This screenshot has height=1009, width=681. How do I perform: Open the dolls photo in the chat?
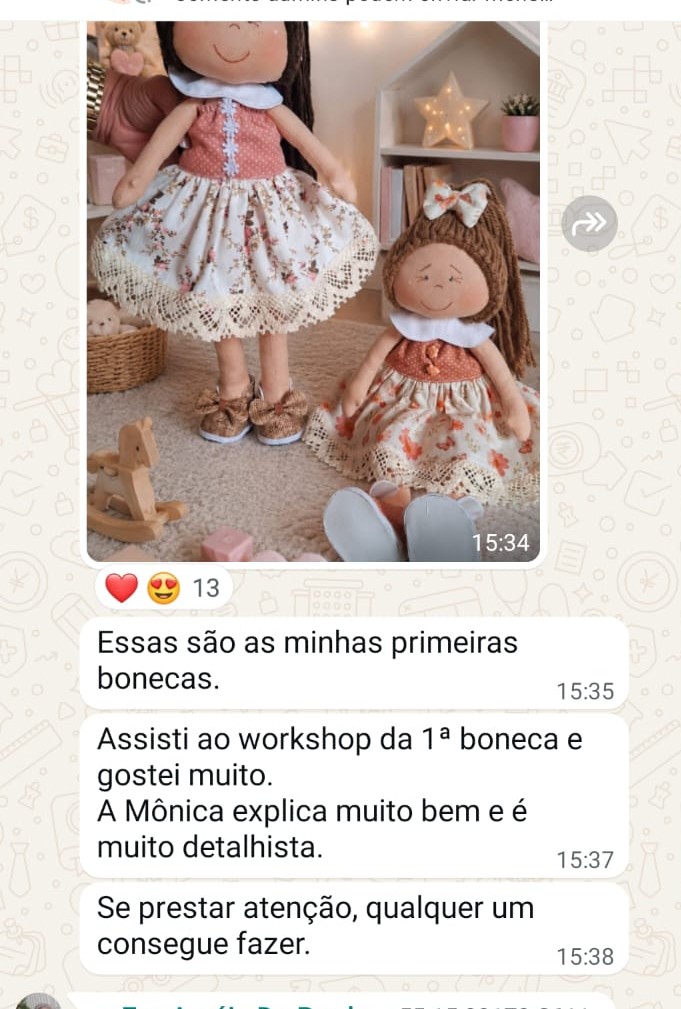313,291
